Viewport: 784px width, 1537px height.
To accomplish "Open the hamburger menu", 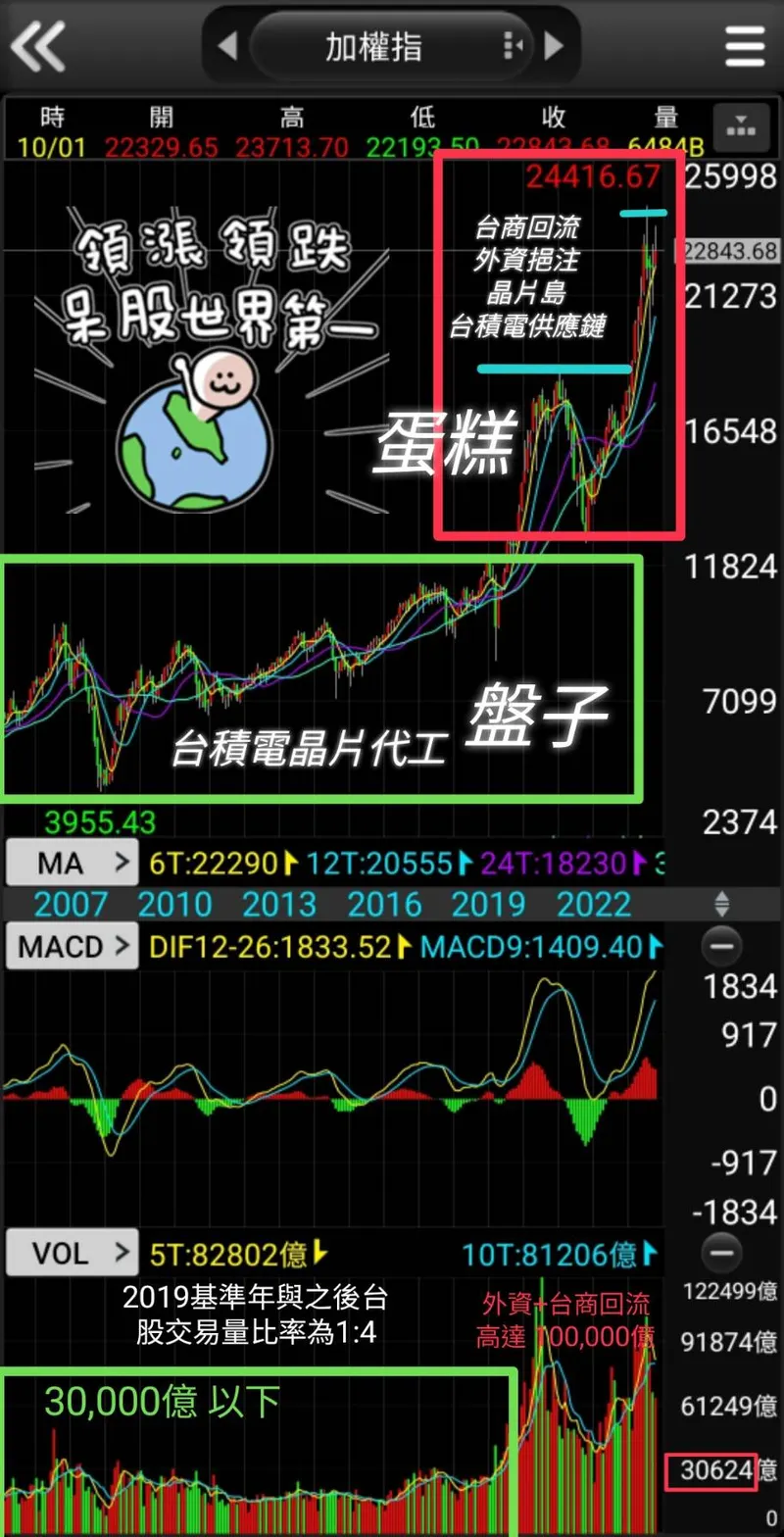I will (745, 45).
